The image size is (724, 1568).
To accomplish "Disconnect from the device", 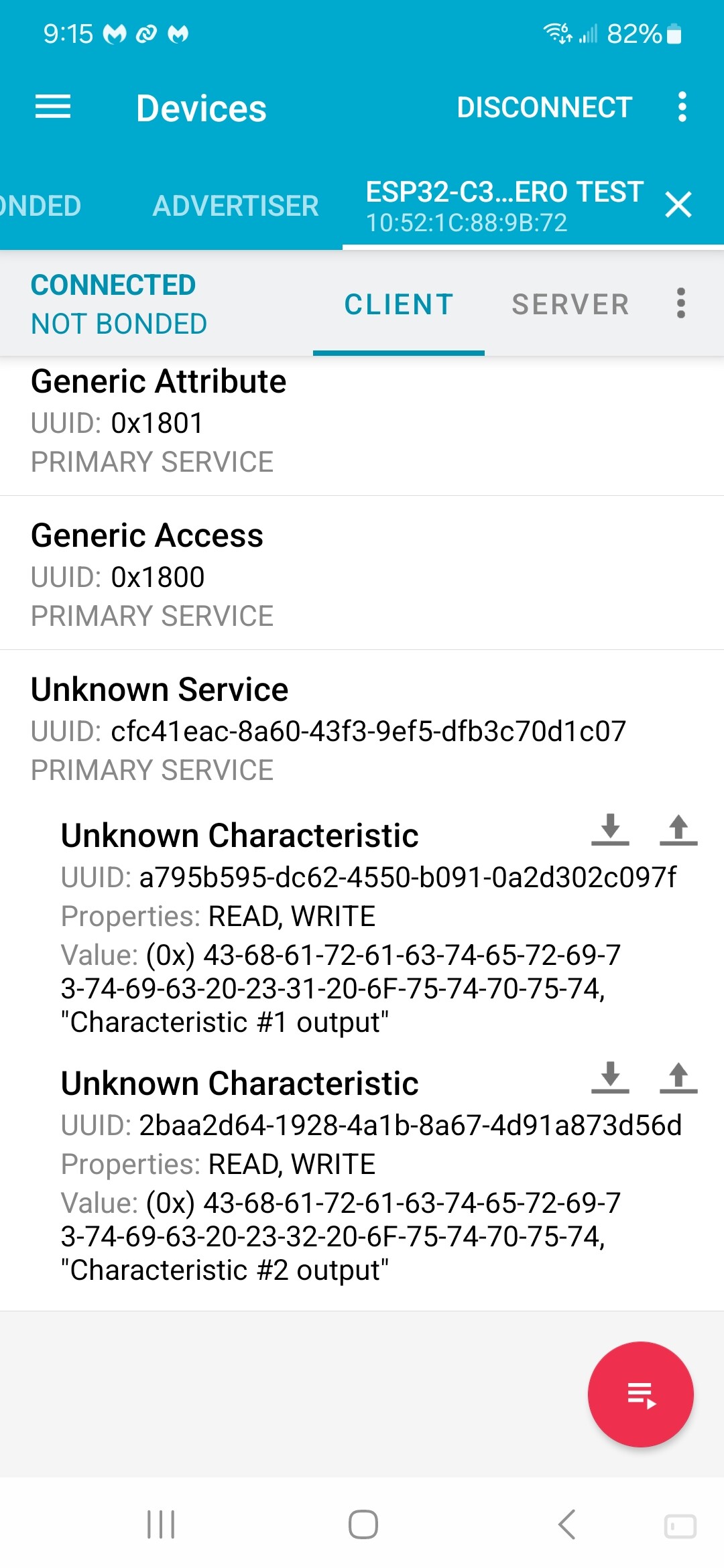I will [544, 107].
